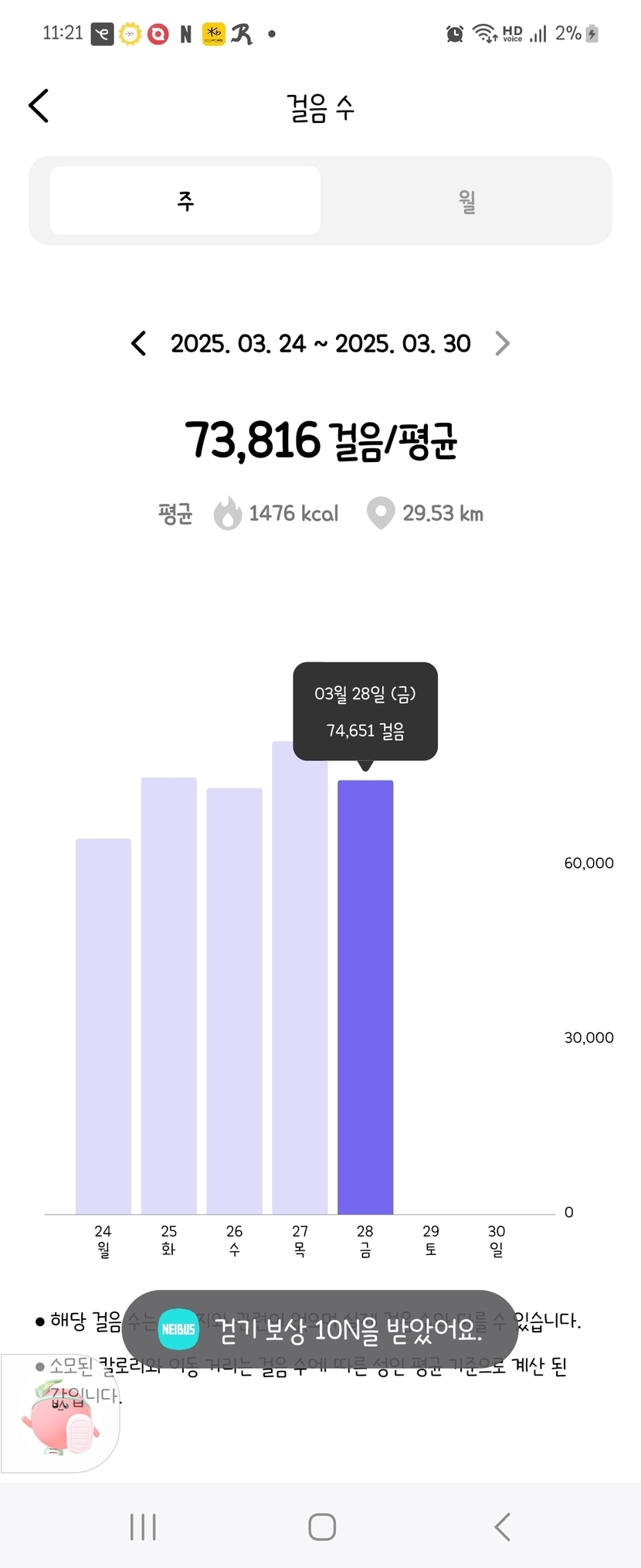Viewport: 641px width, 1568px height.
Task: Tap the highlighted Friday the 28th bar
Action: [365, 997]
